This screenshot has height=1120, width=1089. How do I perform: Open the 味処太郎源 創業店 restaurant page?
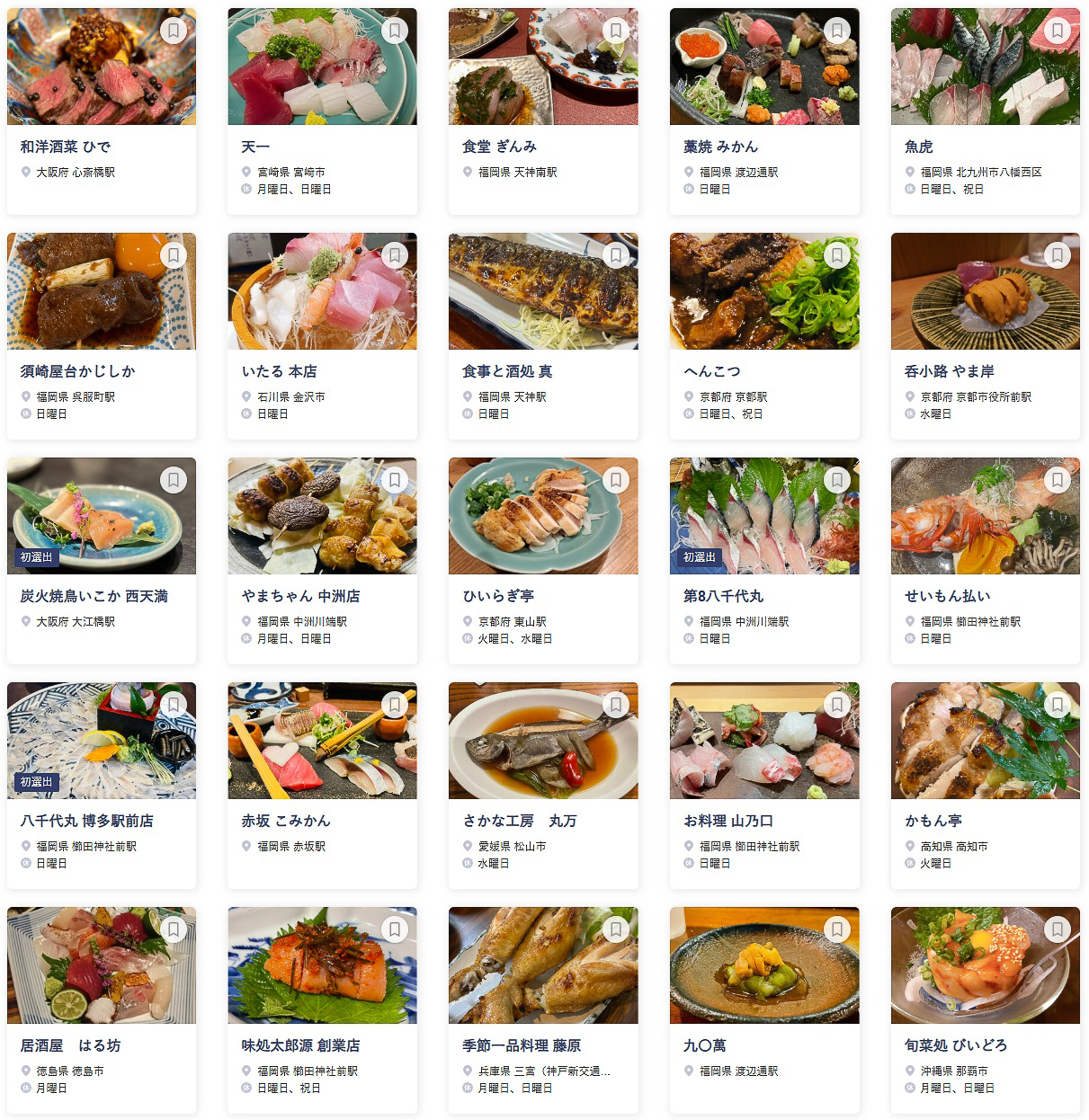point(301,1045)
